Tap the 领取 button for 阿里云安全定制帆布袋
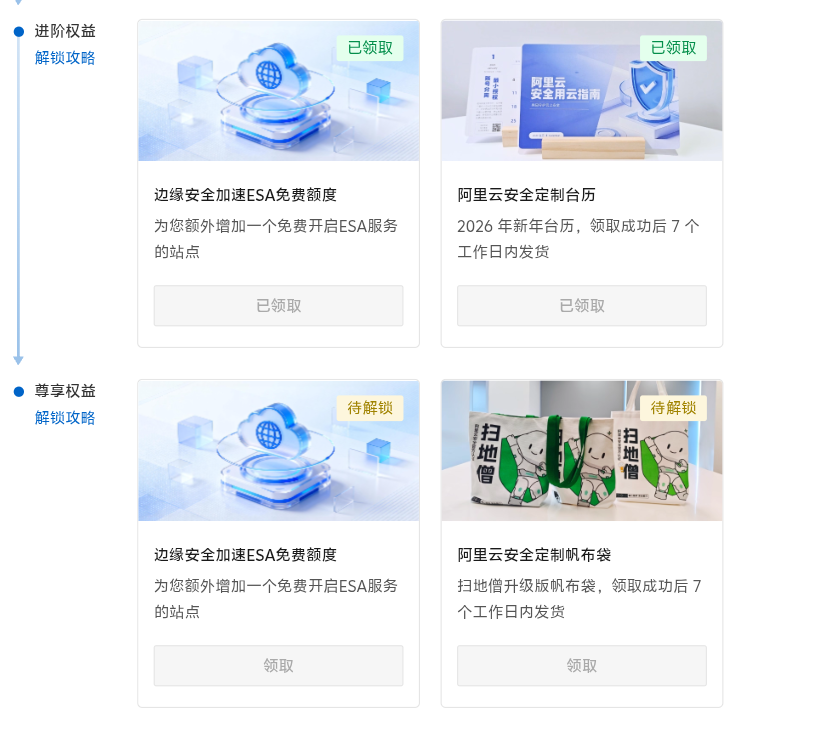The image size is (840, 731). (581, 665)
